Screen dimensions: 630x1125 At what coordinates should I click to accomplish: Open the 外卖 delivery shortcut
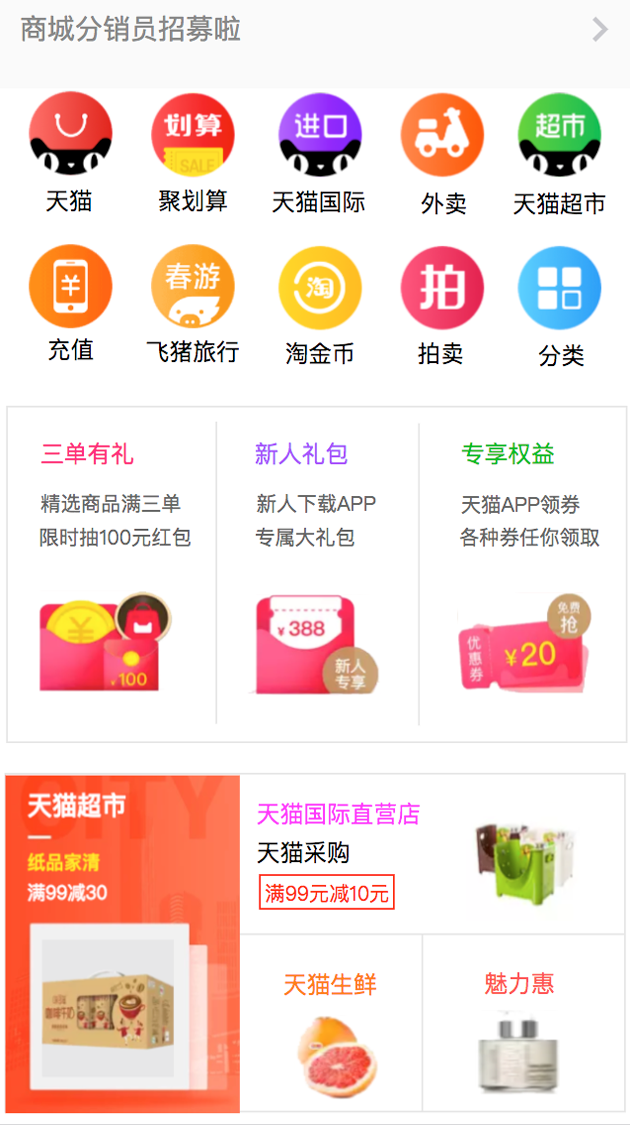click(x=442, y=153)
